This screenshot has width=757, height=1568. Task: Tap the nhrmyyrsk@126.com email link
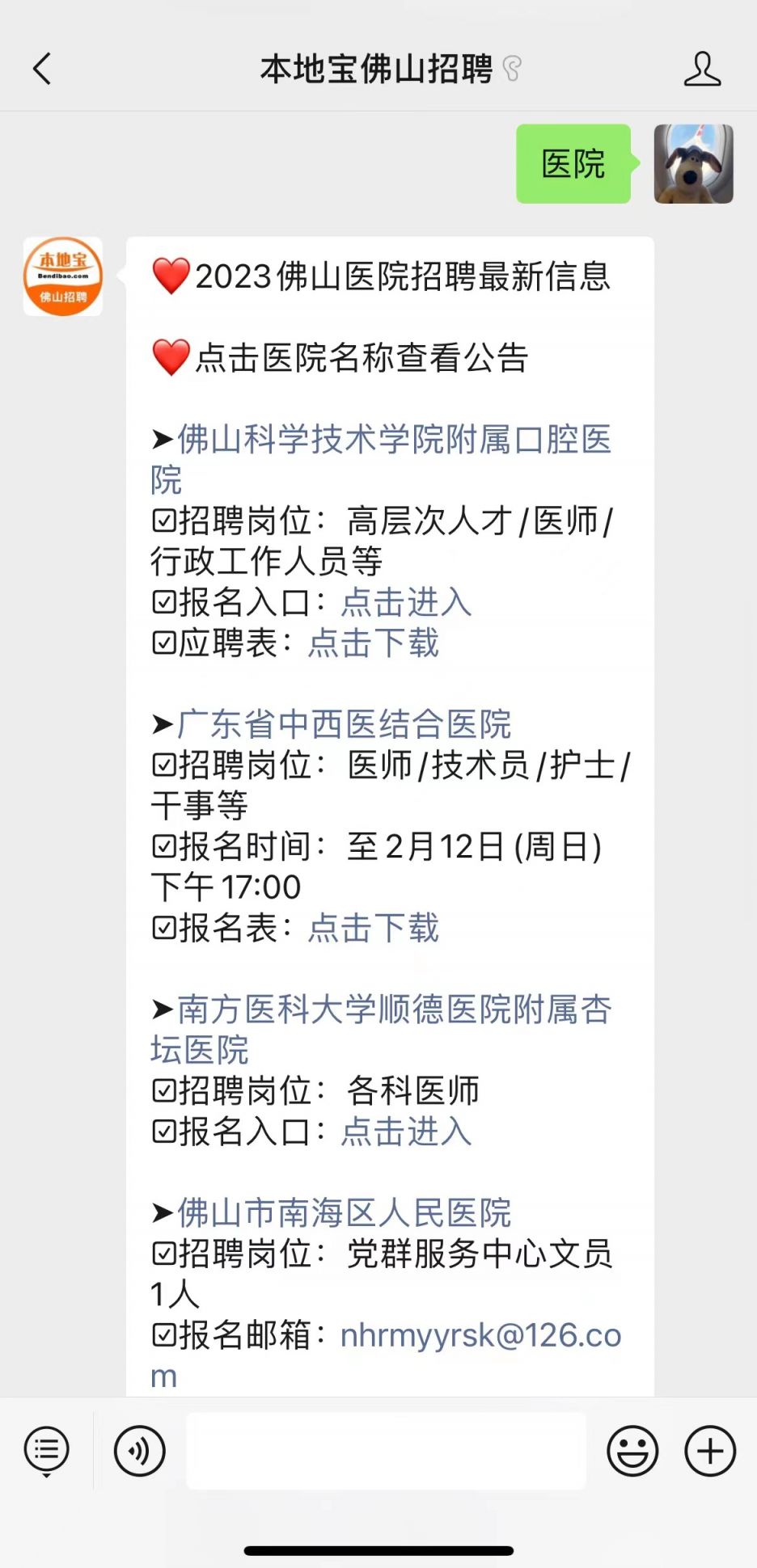click(x=386, y=1355)
